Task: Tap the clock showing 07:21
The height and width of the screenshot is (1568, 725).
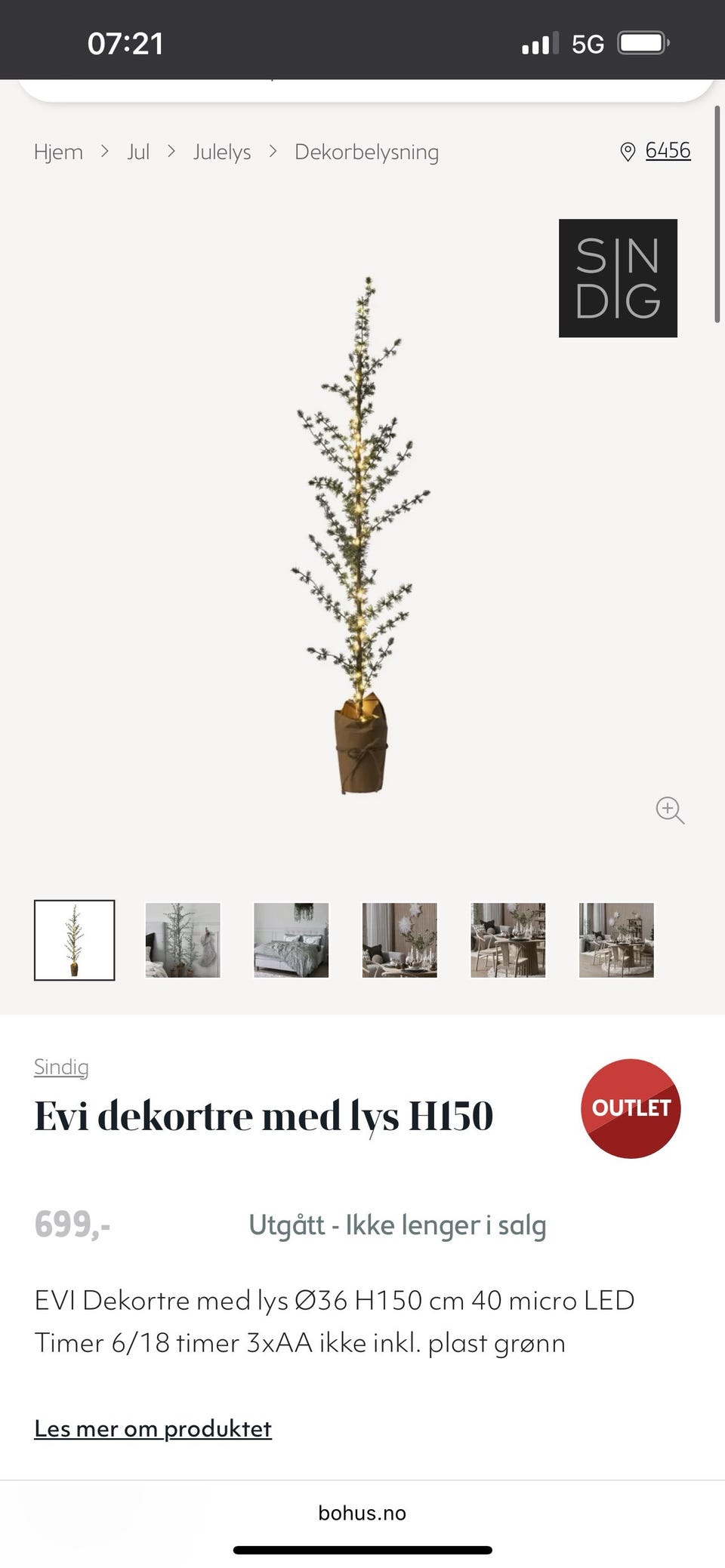Action: (x=125, y=43)
